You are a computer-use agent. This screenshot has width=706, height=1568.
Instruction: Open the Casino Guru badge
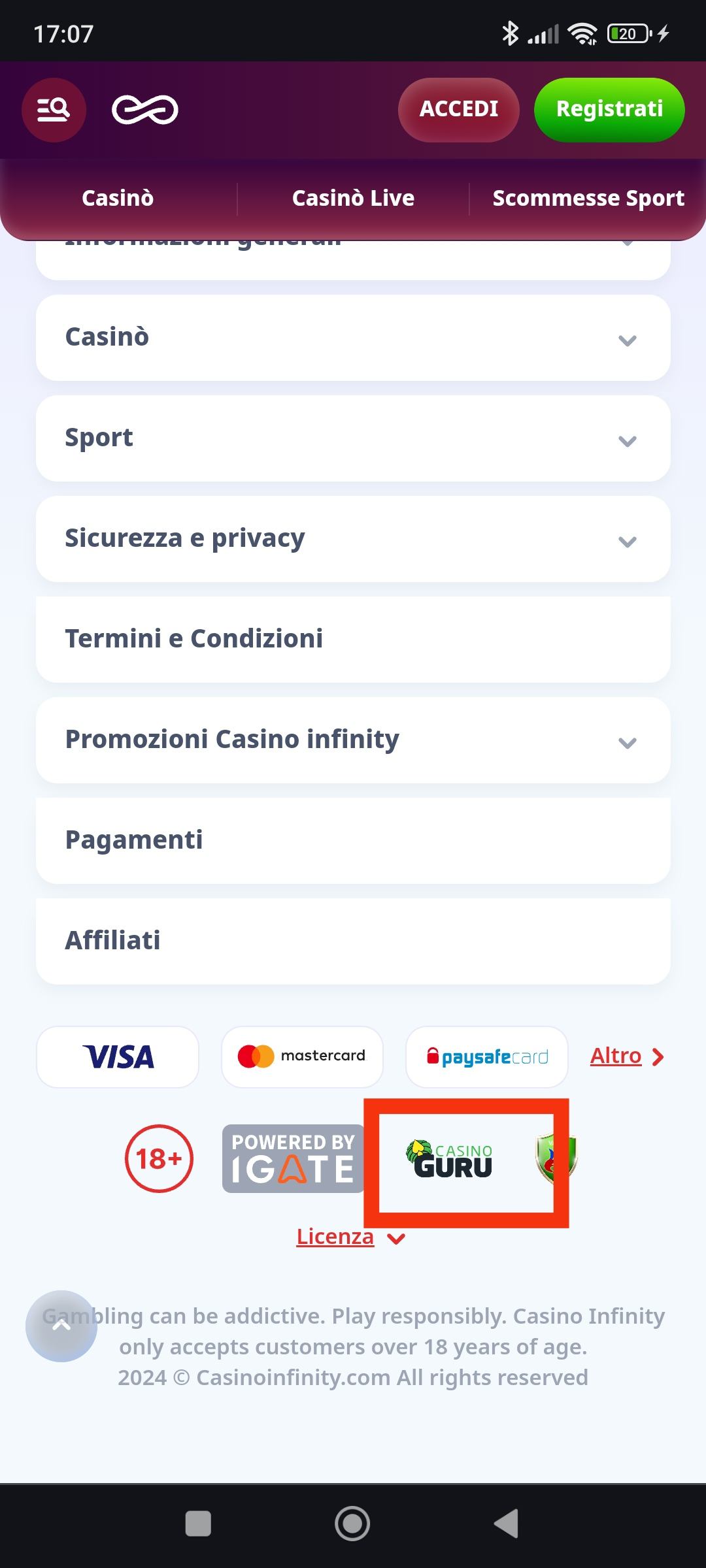[451, 1160]
